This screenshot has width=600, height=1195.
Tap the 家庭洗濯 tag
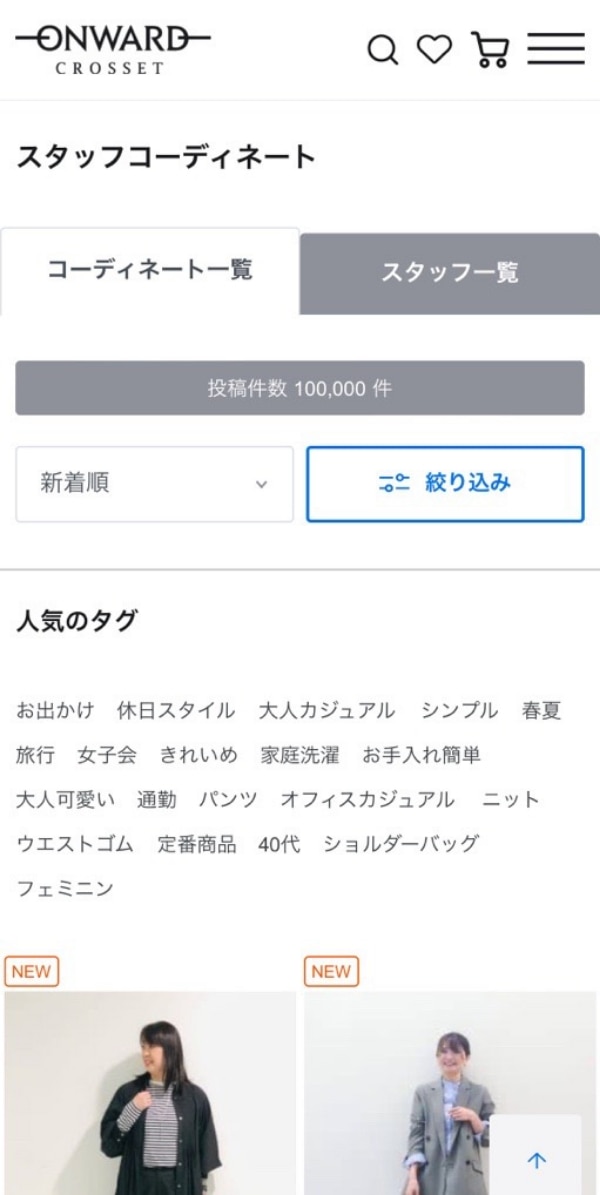[300, 755]
